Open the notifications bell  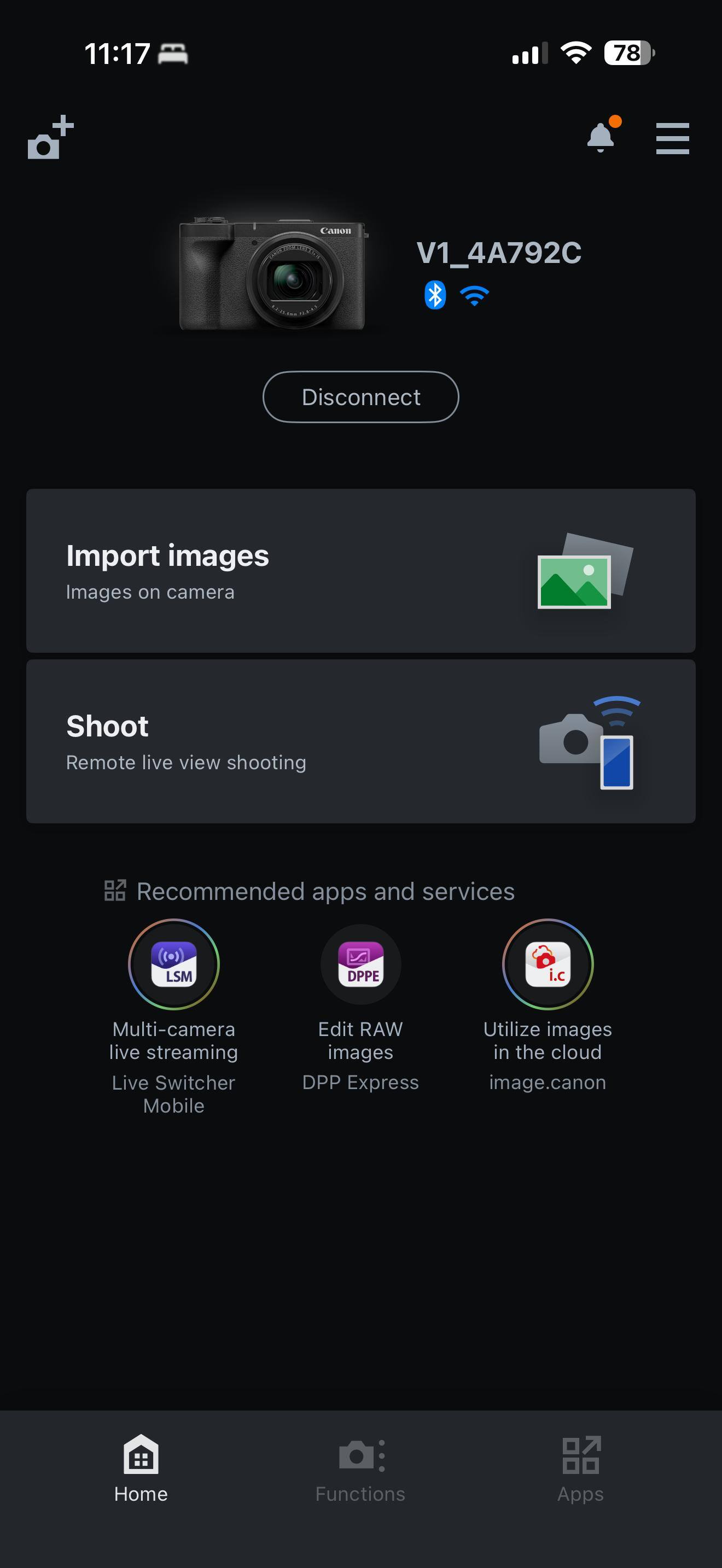pos(601,138)
